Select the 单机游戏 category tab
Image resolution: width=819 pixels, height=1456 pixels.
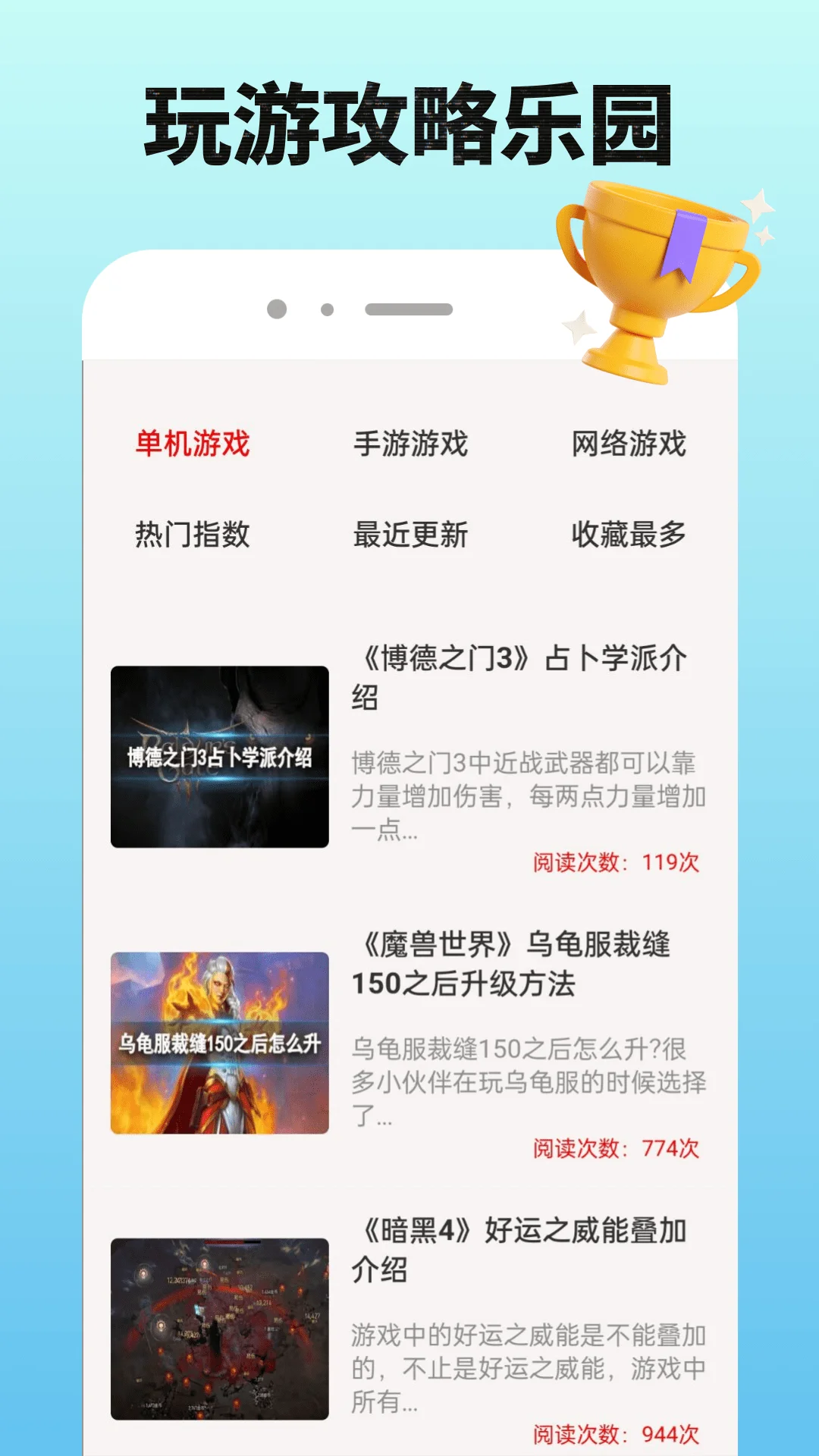point(191,447)
